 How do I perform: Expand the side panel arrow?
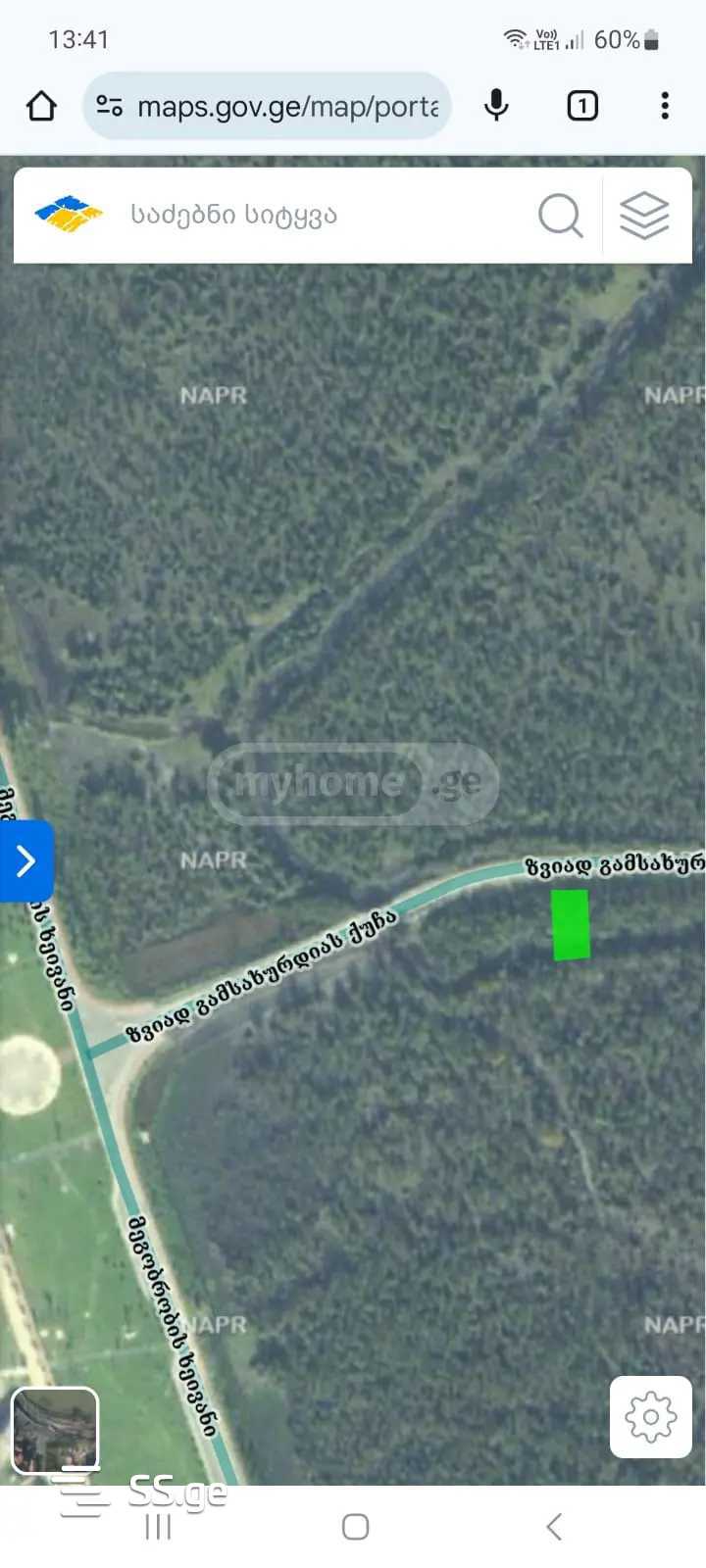25,860
